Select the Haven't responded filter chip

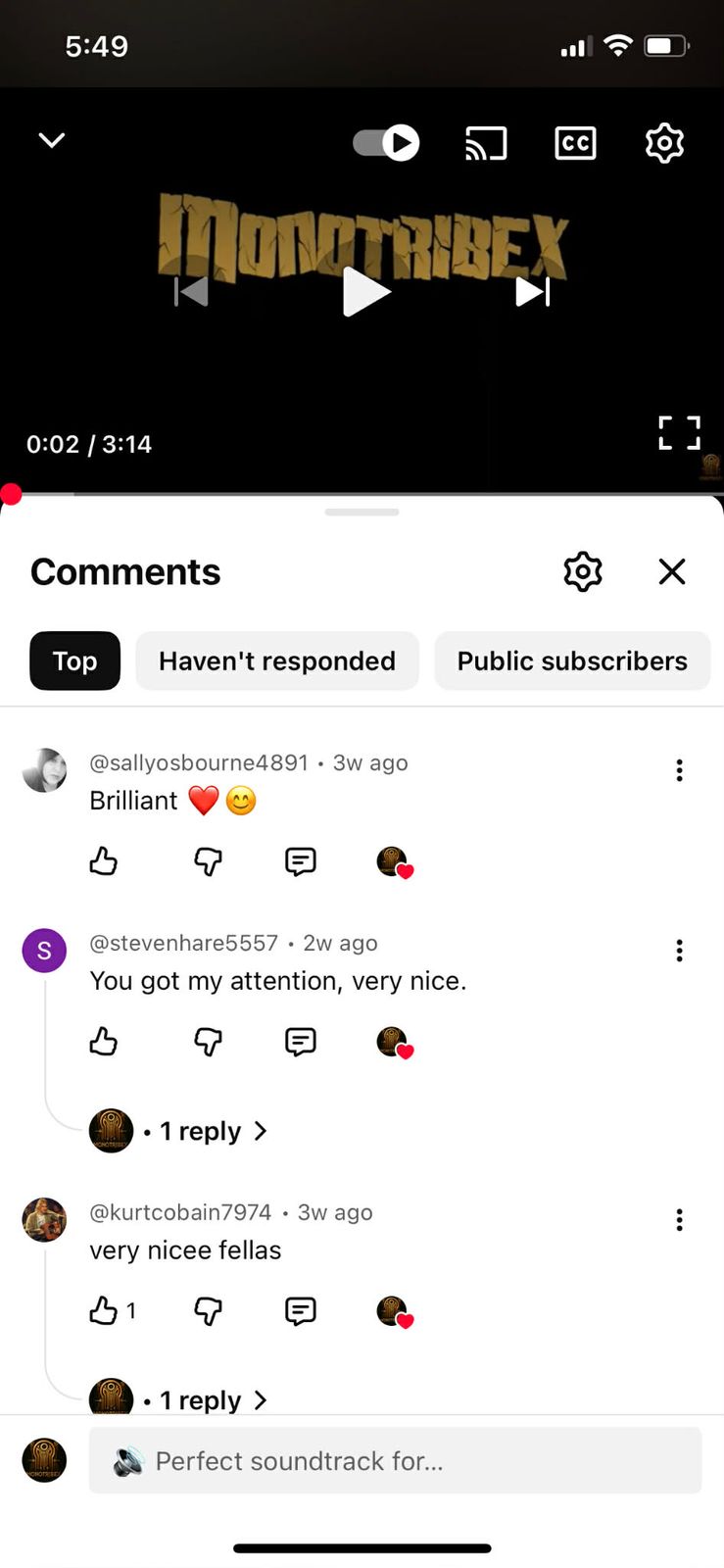click(277, 661)
